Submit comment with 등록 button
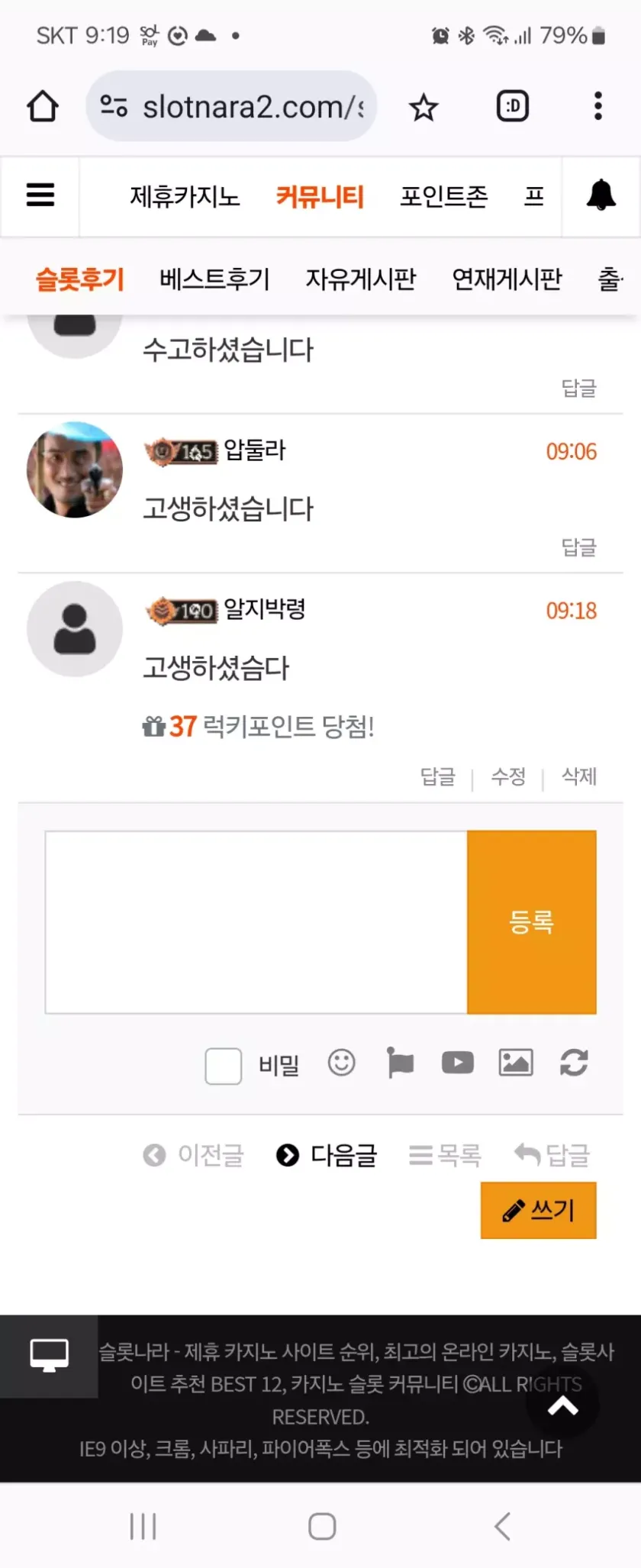This screenshot has height=1568, width=641. 531,921
